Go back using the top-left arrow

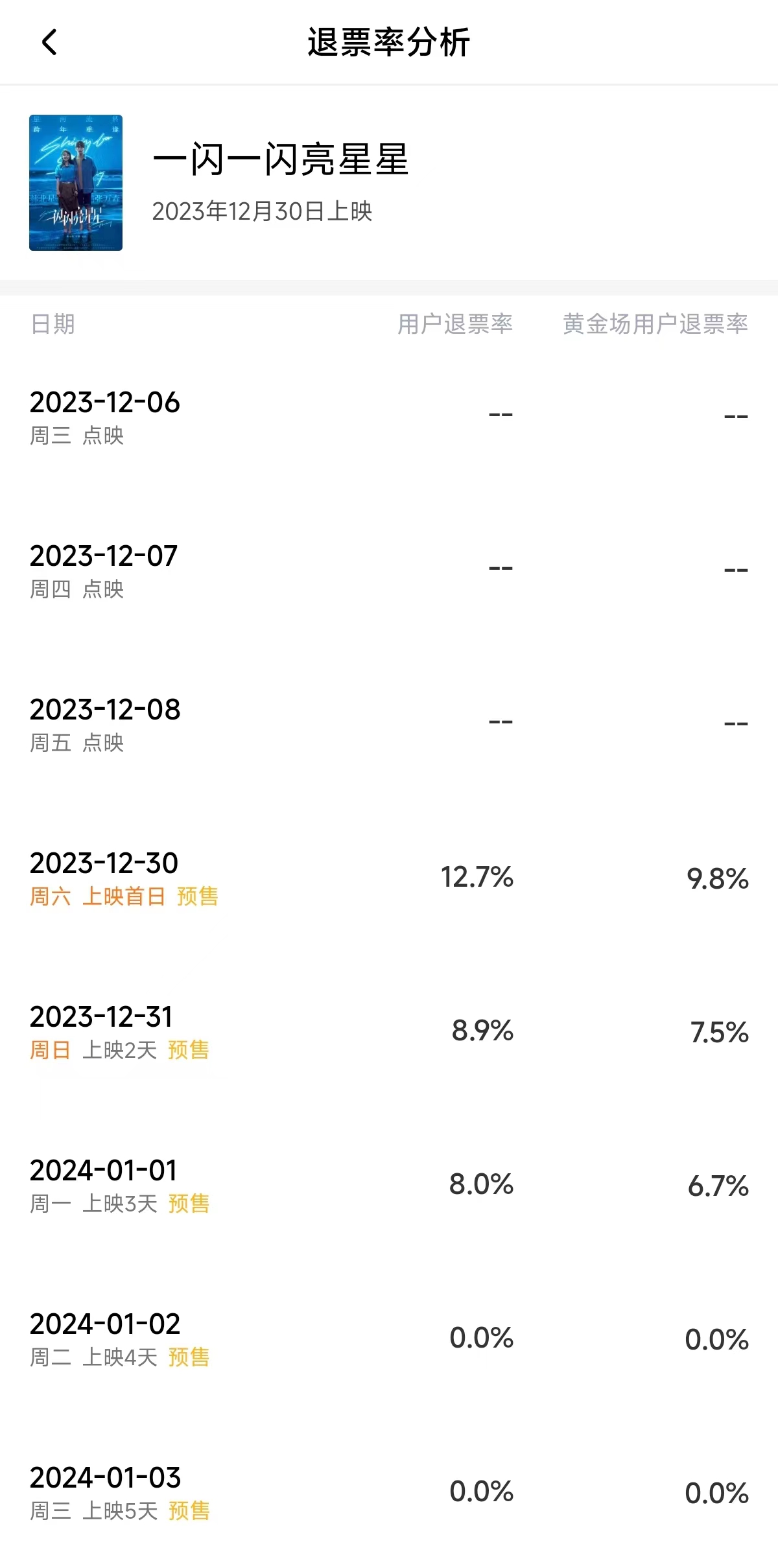[49, 43]
